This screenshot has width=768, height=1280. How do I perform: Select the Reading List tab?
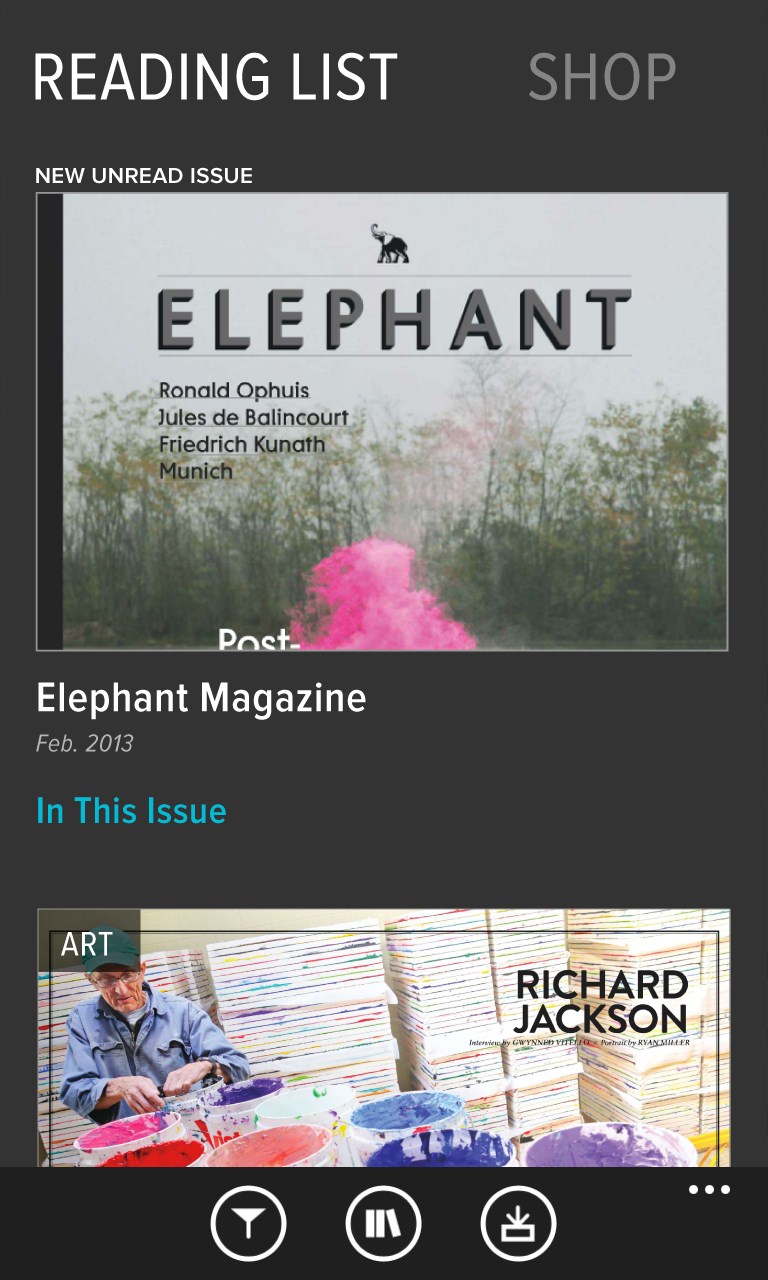point(216,78)
